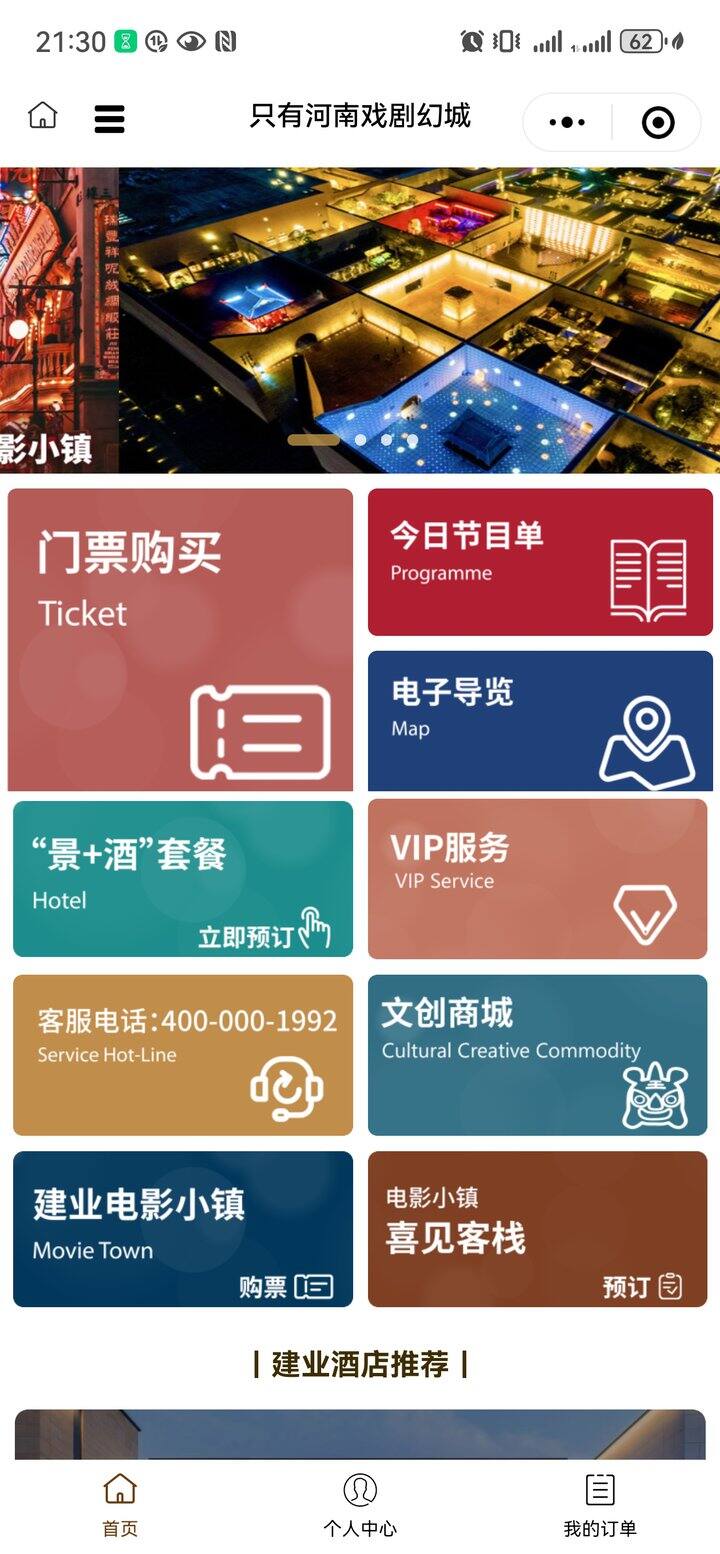720x1554 pixels.
Task: Tap the aerial night view banner
Action: click(420, 320)
